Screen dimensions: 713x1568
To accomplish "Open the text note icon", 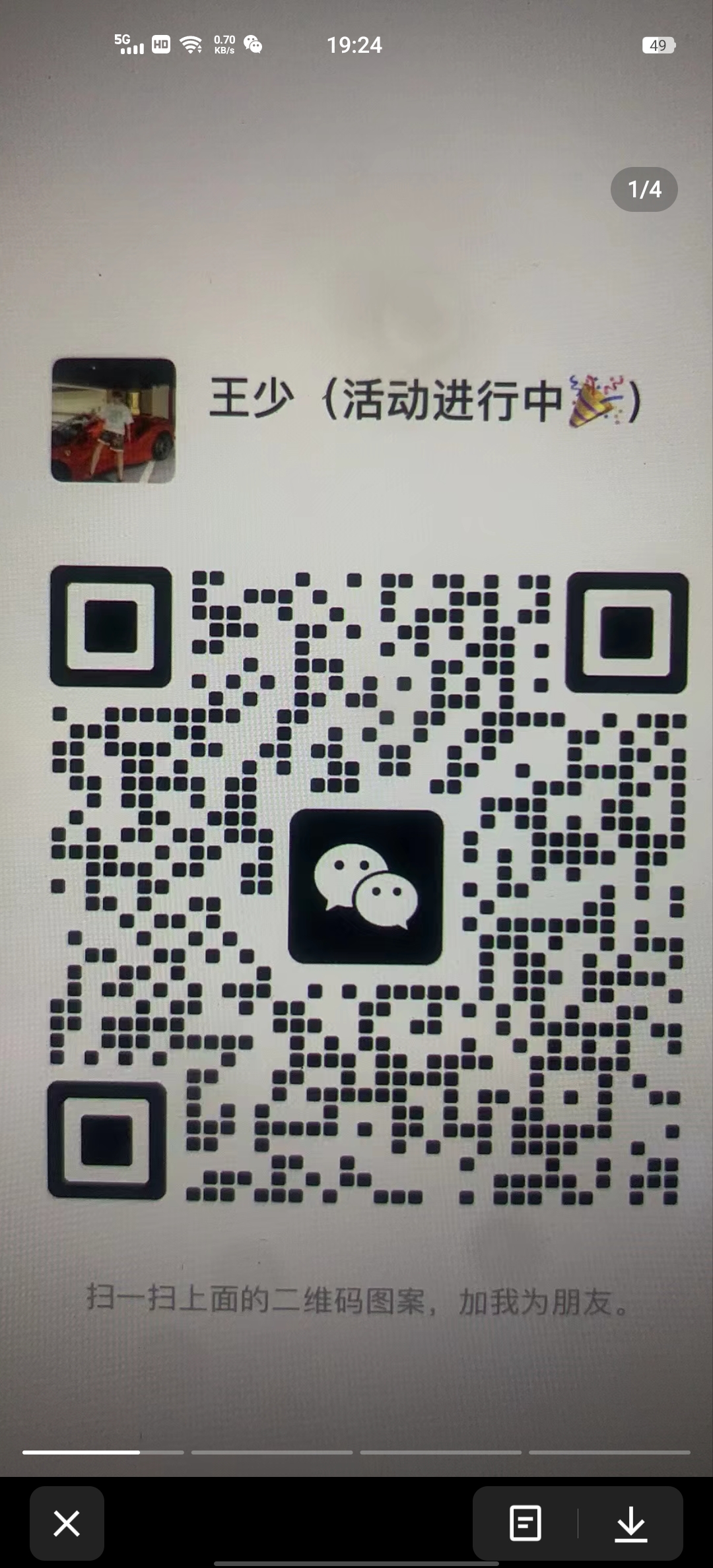I will coord(526,1524).
